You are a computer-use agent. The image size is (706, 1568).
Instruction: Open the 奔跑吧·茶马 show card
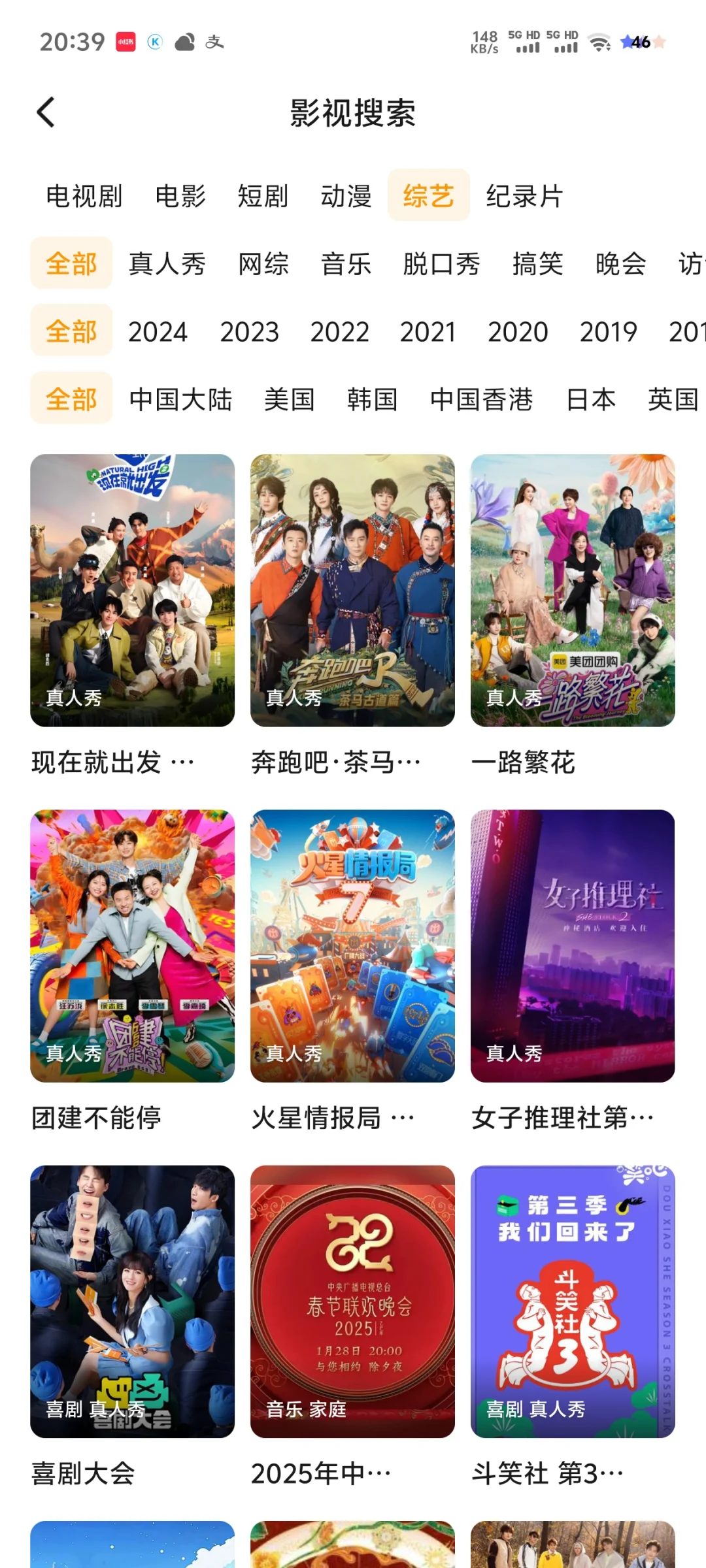pyautogui.click(x=352, y=591)
